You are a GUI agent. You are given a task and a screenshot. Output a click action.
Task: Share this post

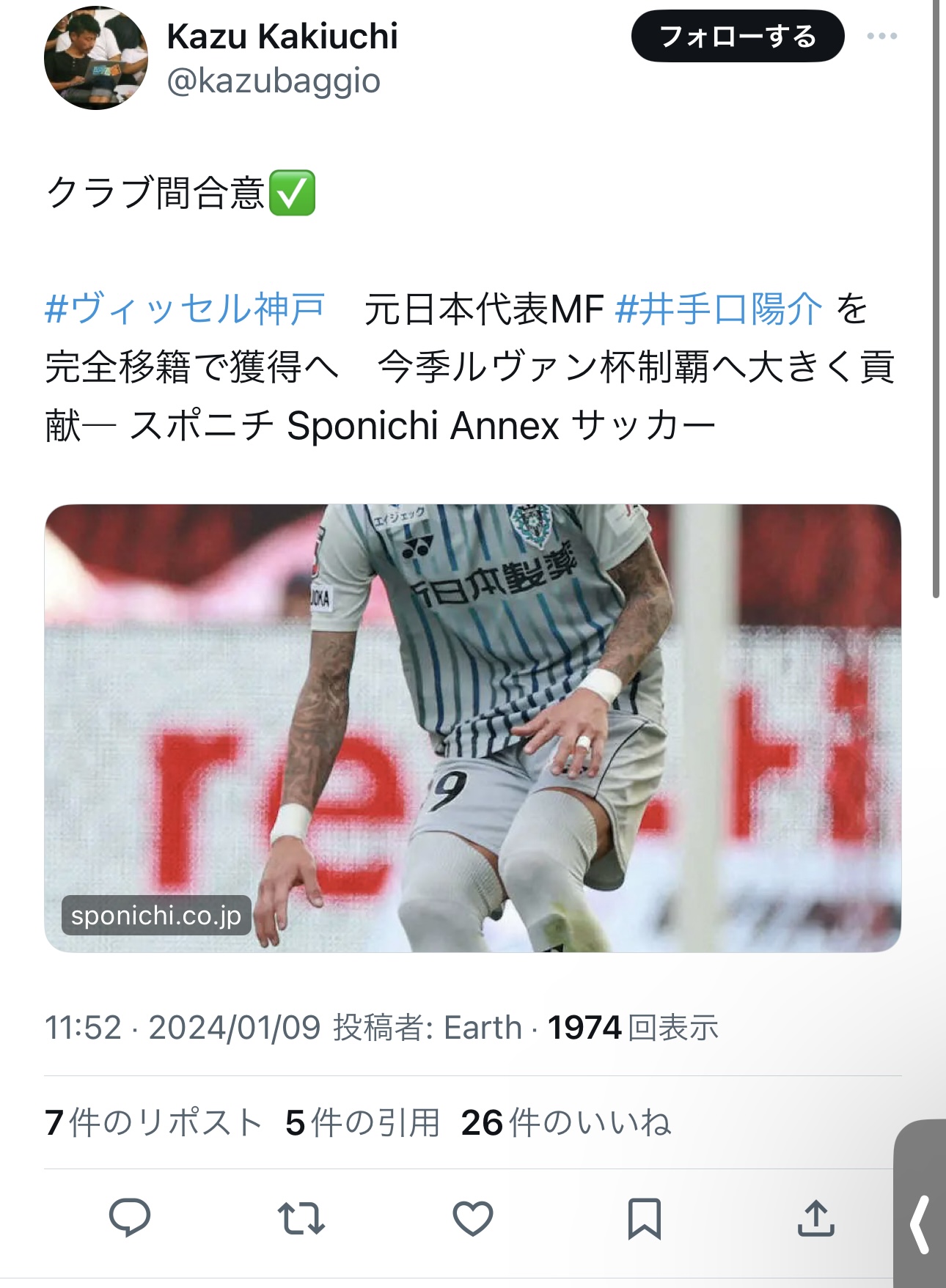(815, 1218)
